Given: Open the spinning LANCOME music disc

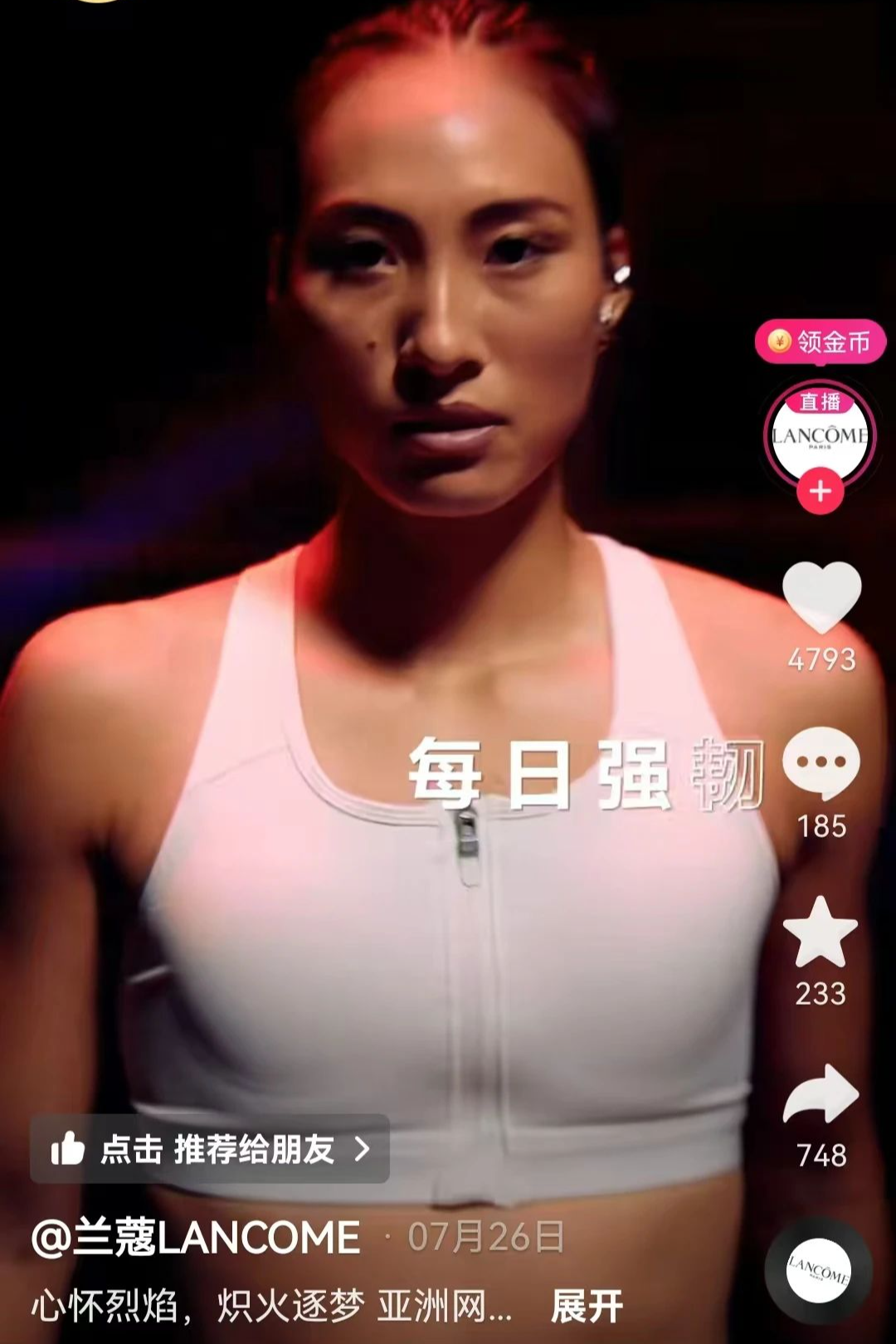Looking at the screenshot, I should [818, 1270].
